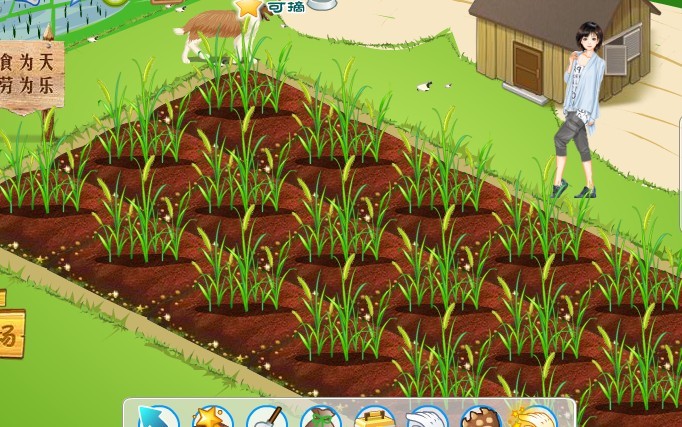
Task: Choose the brown spotted cookie tool
Action: [x=479, y=417]
